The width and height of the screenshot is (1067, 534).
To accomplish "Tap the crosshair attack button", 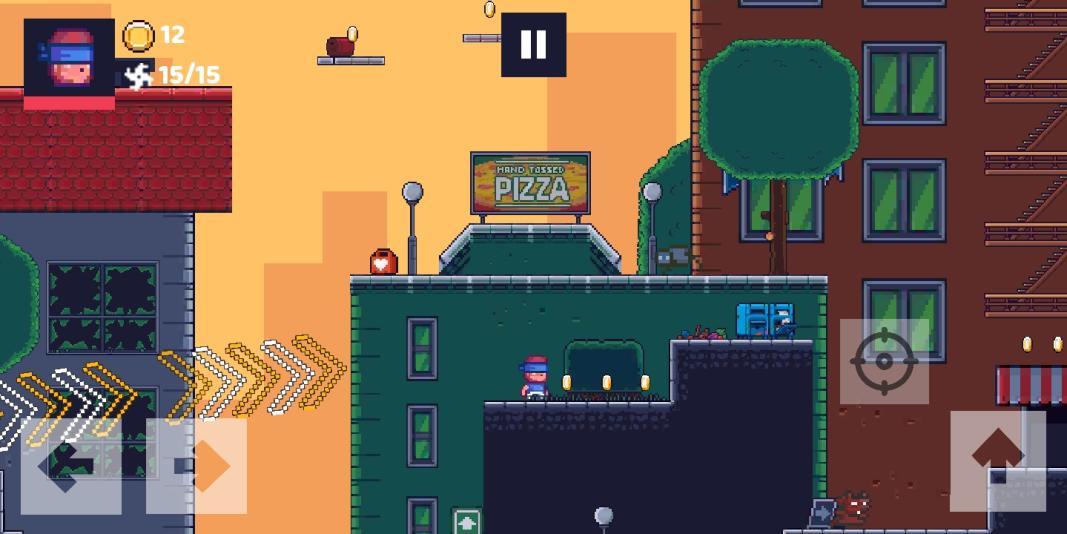I will click(884, 361).
